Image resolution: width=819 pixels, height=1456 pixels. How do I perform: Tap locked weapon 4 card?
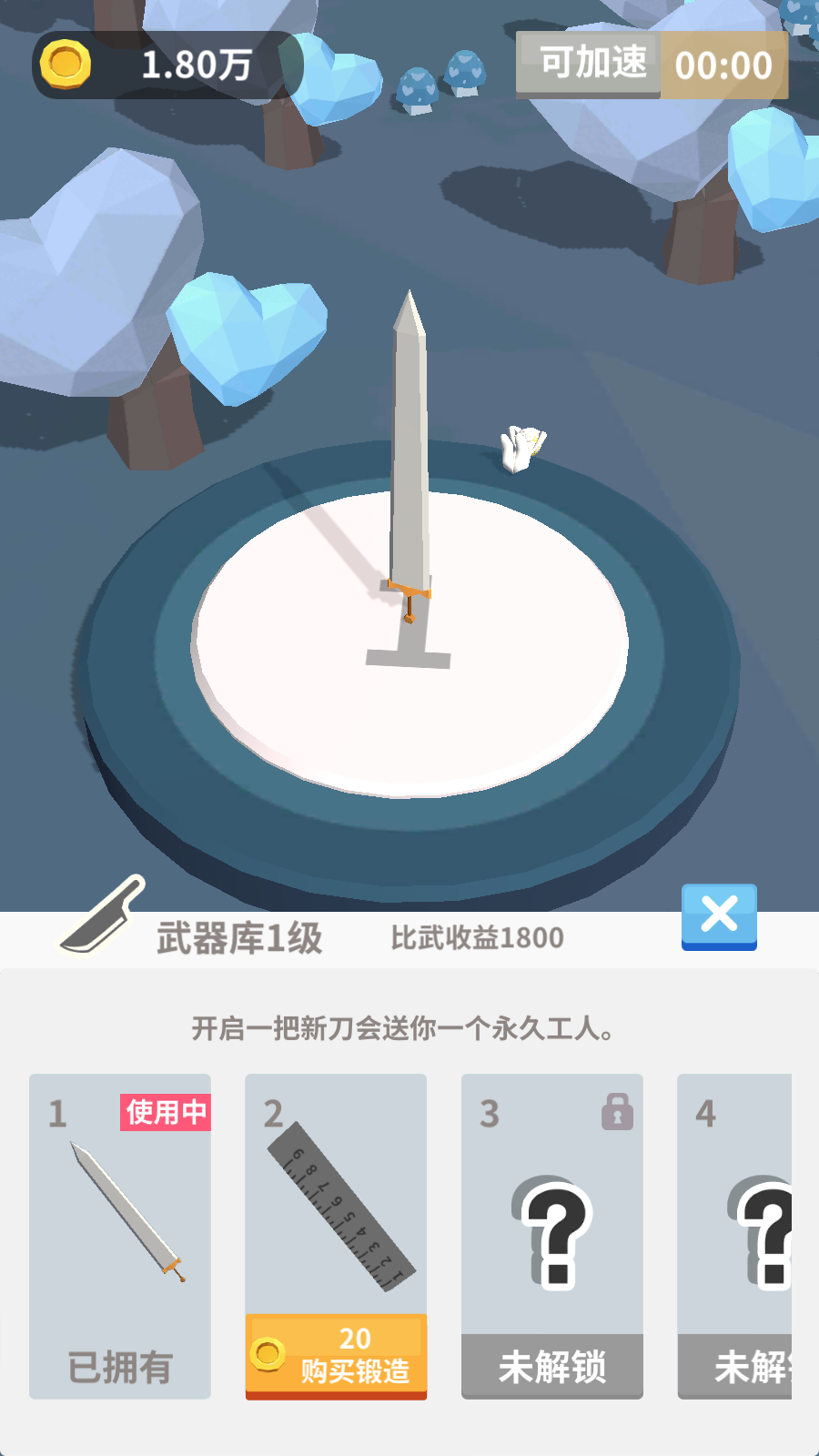[x=735, y=1235]
